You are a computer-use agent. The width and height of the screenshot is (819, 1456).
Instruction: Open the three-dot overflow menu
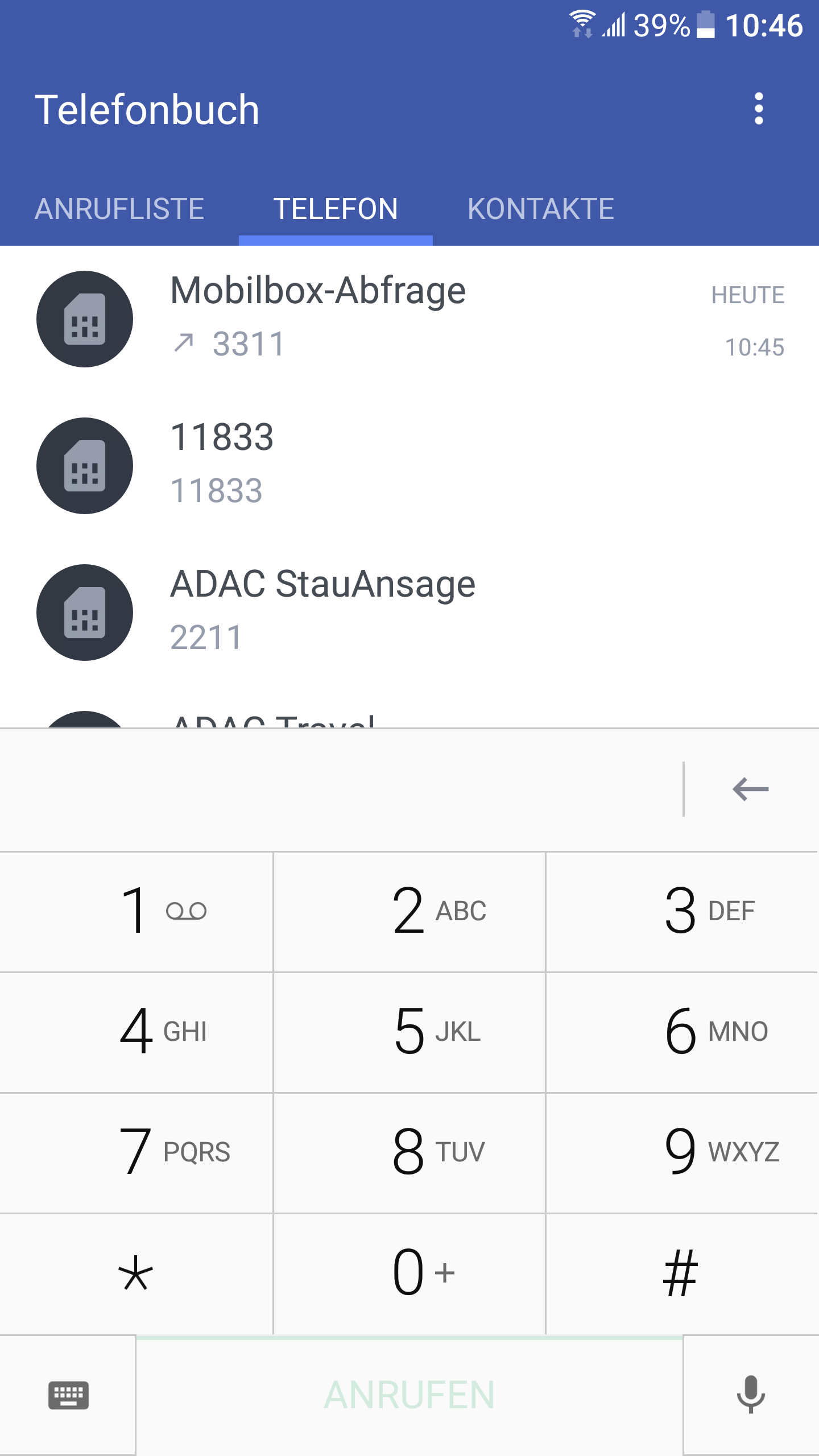759,109
